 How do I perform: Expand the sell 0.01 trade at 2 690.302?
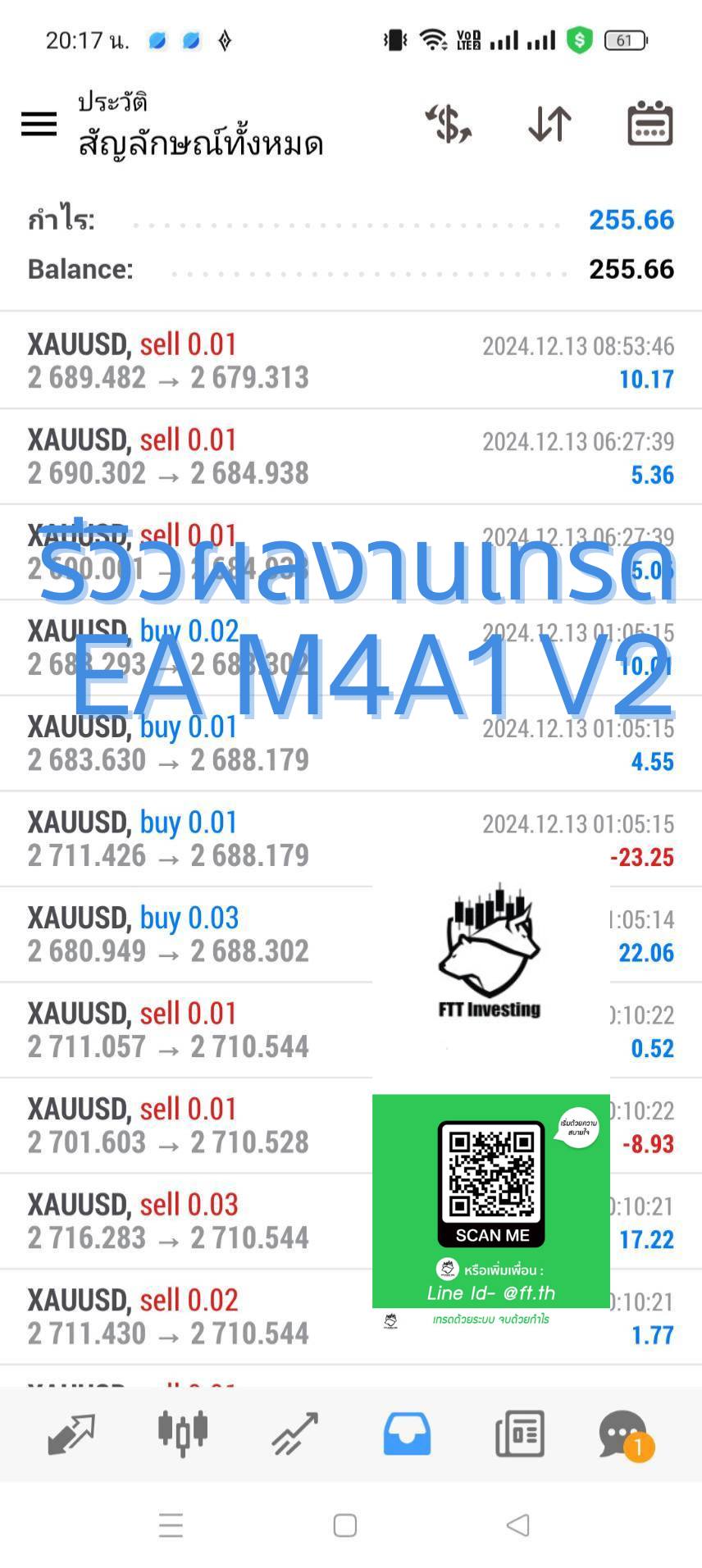[351, 457]
